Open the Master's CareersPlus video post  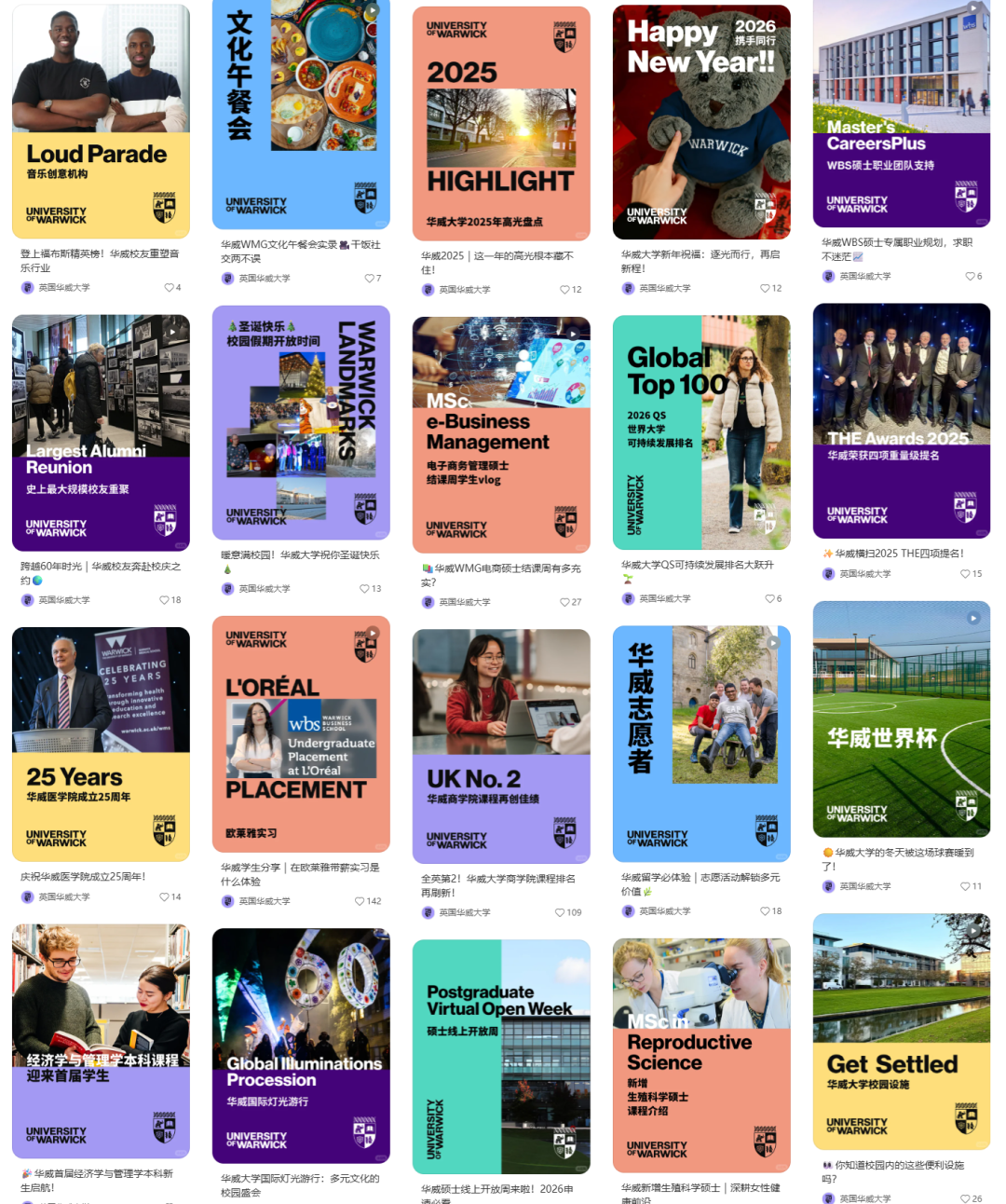901,112
